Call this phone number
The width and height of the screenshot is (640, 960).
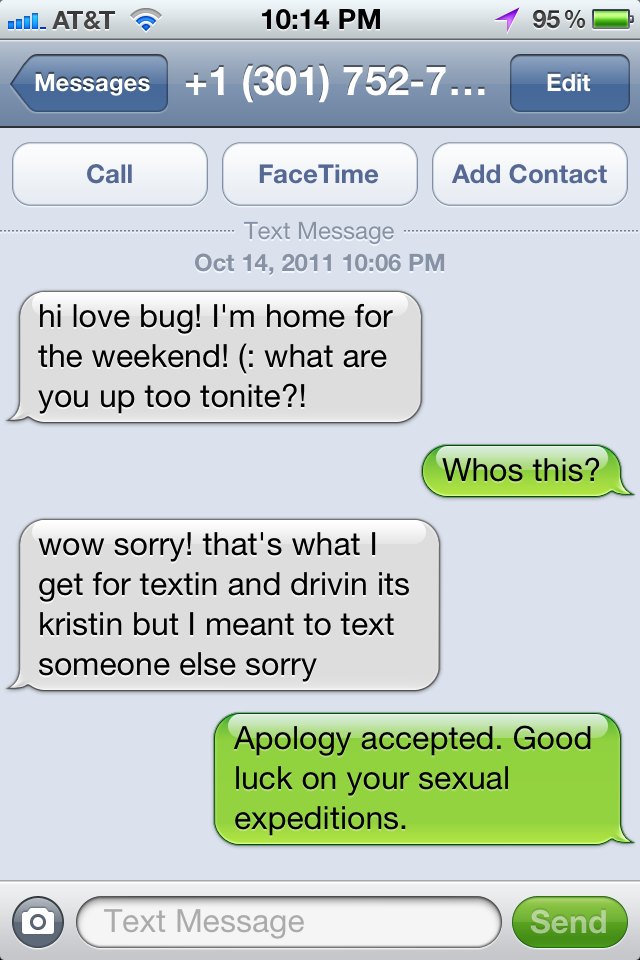pyautogui.click(x=110, y=174)
